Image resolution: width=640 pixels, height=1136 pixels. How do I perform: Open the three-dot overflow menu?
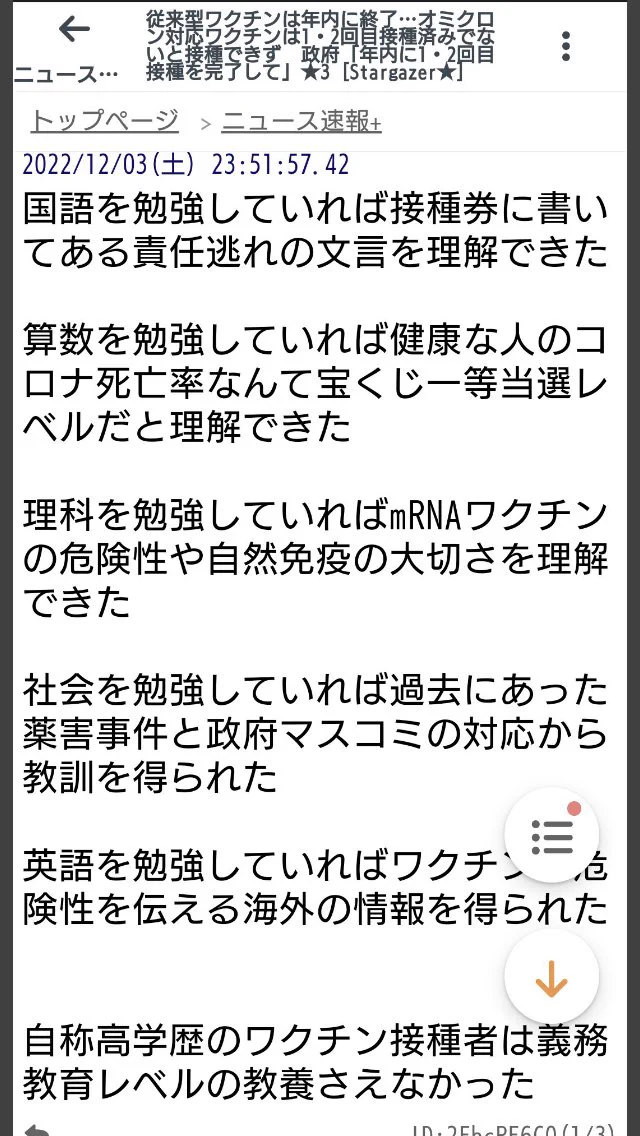click(x=566, y=46)
